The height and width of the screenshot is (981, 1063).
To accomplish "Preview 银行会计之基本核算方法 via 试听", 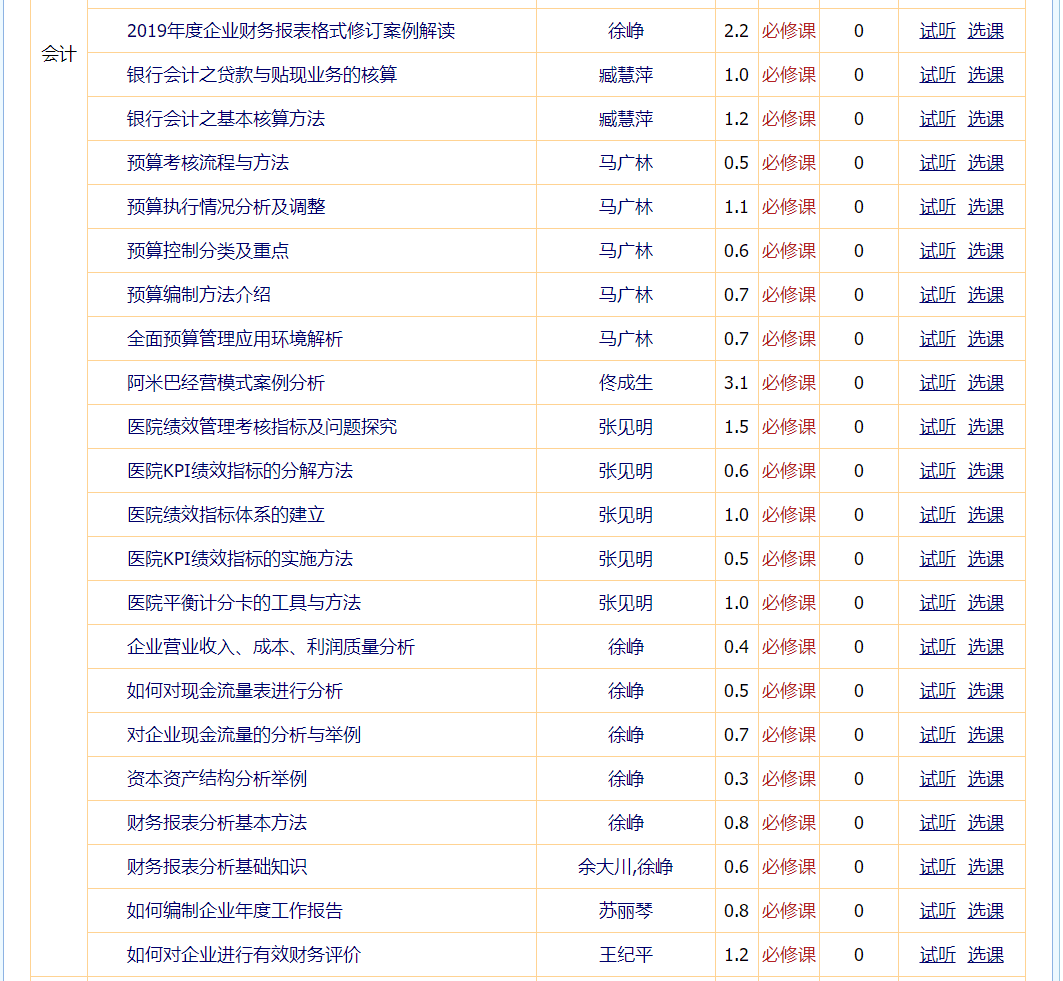I will pyautogui.click(x=937, y=119).
